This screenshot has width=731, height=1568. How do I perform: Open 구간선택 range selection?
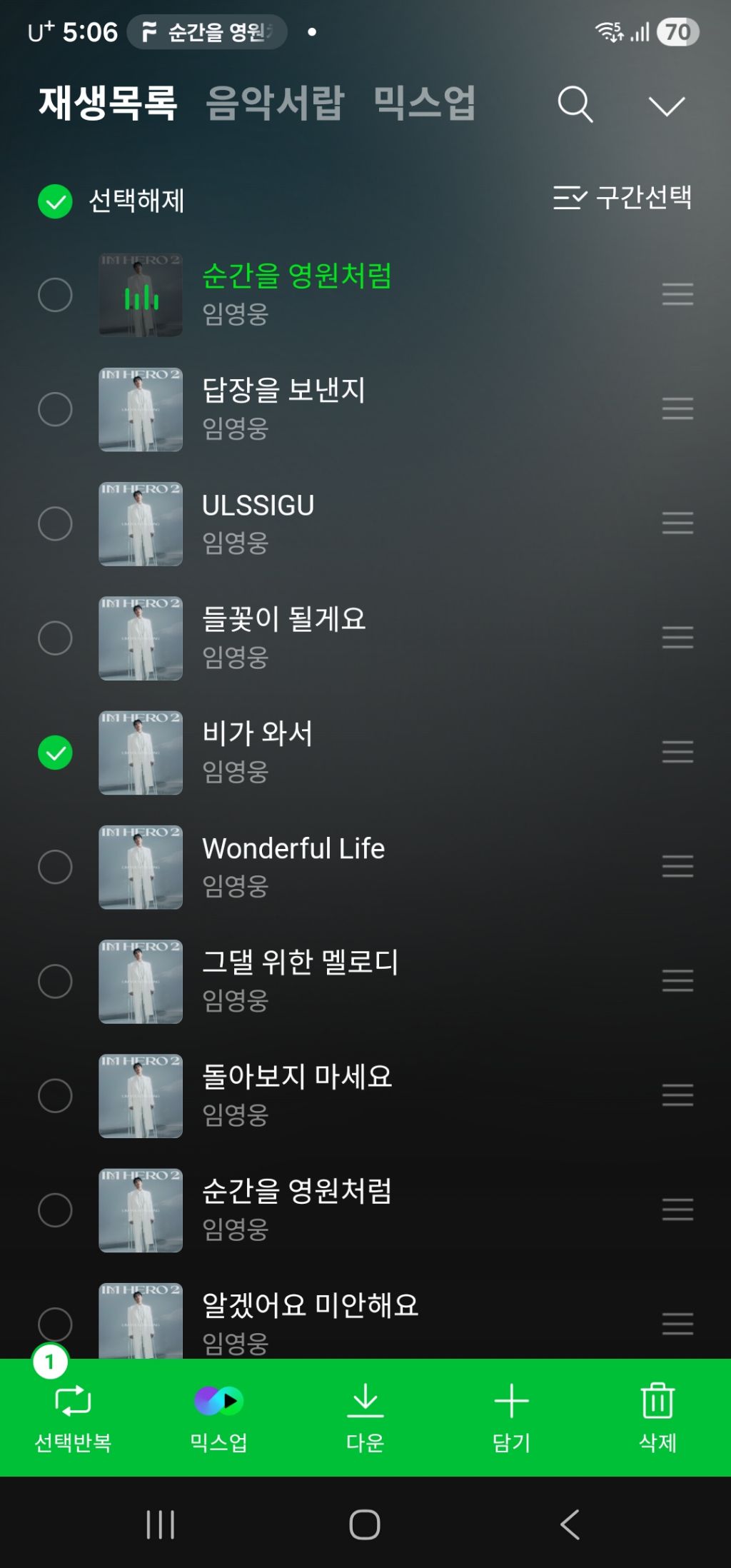[x=622, y=197]
